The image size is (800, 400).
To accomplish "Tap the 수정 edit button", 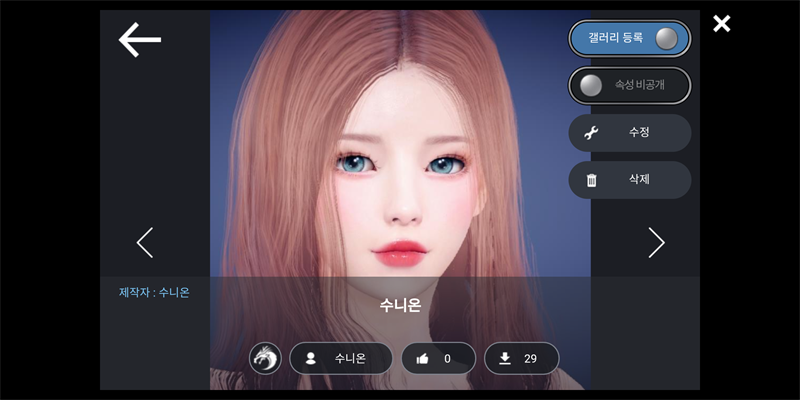I will tap(630, 132).
